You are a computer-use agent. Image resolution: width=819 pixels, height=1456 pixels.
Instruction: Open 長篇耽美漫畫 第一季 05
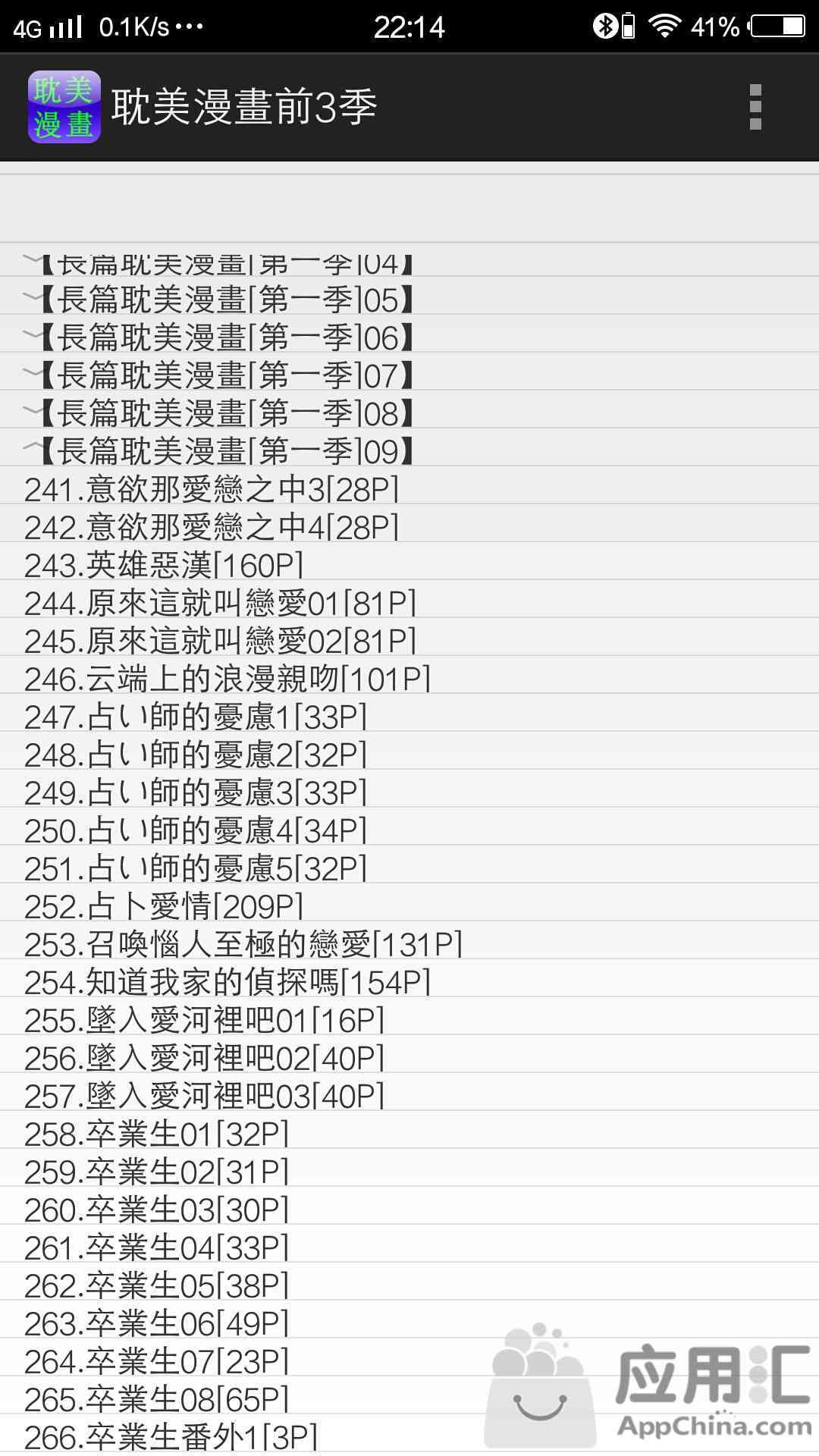click(409, 300)
